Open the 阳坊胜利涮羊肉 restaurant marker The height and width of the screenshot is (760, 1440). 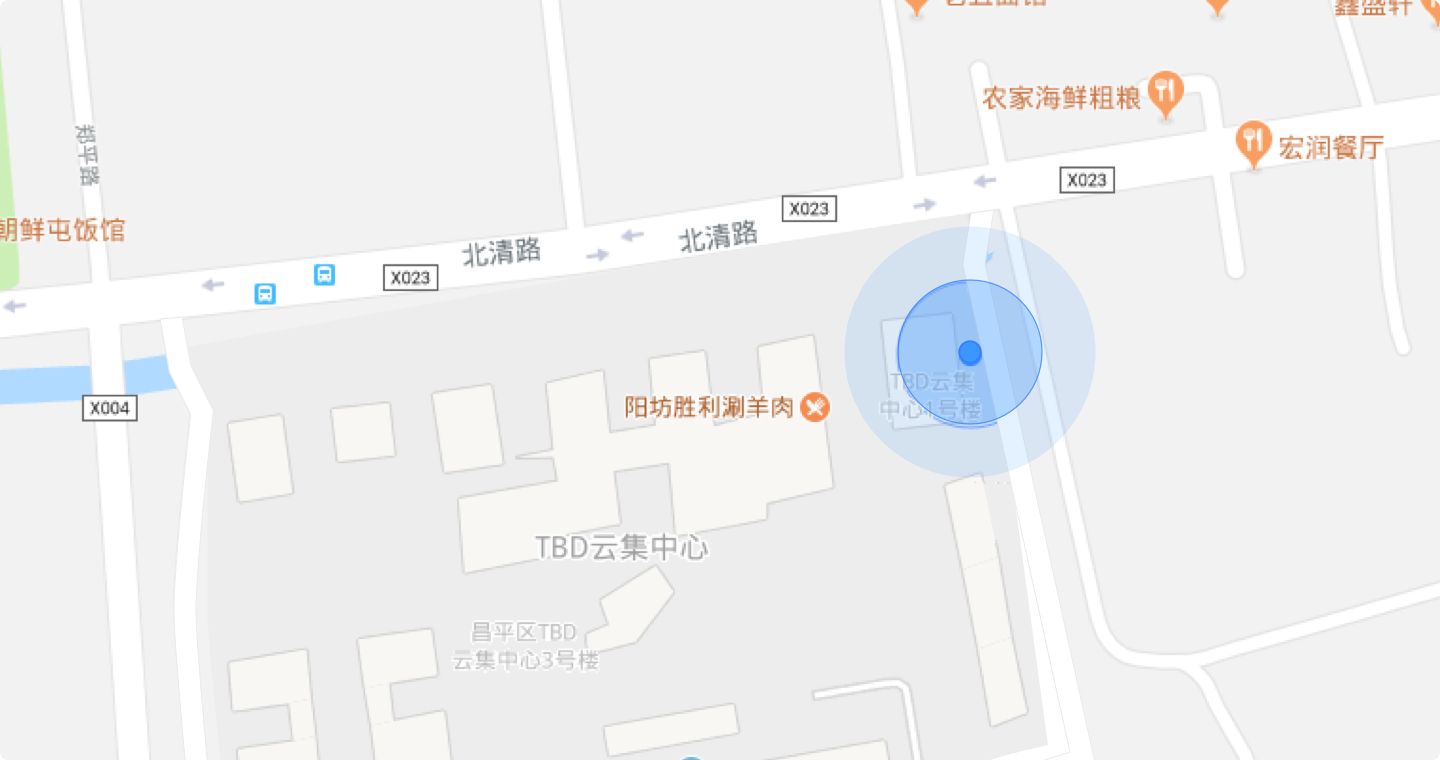(816, 406)
